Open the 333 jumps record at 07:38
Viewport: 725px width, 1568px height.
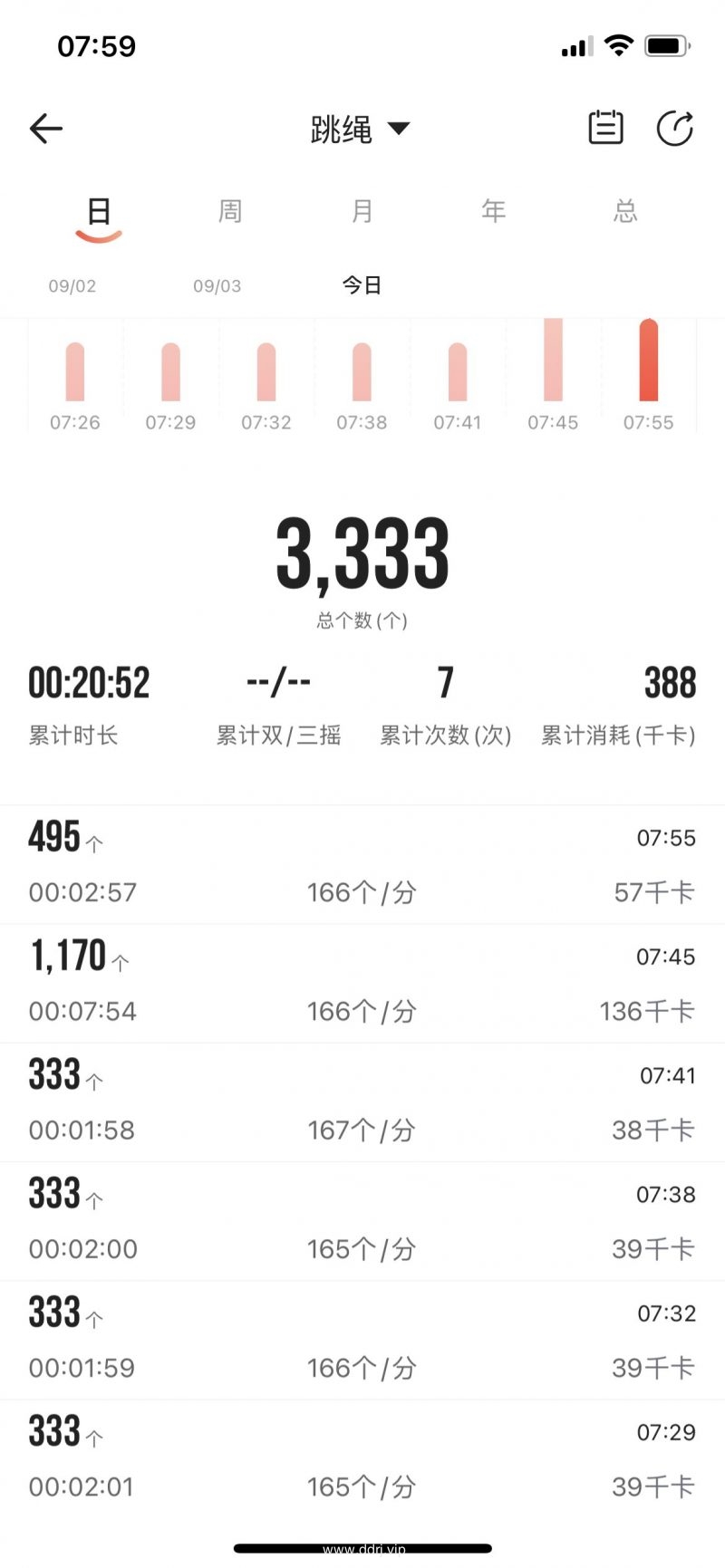(x=362, y=1221)
